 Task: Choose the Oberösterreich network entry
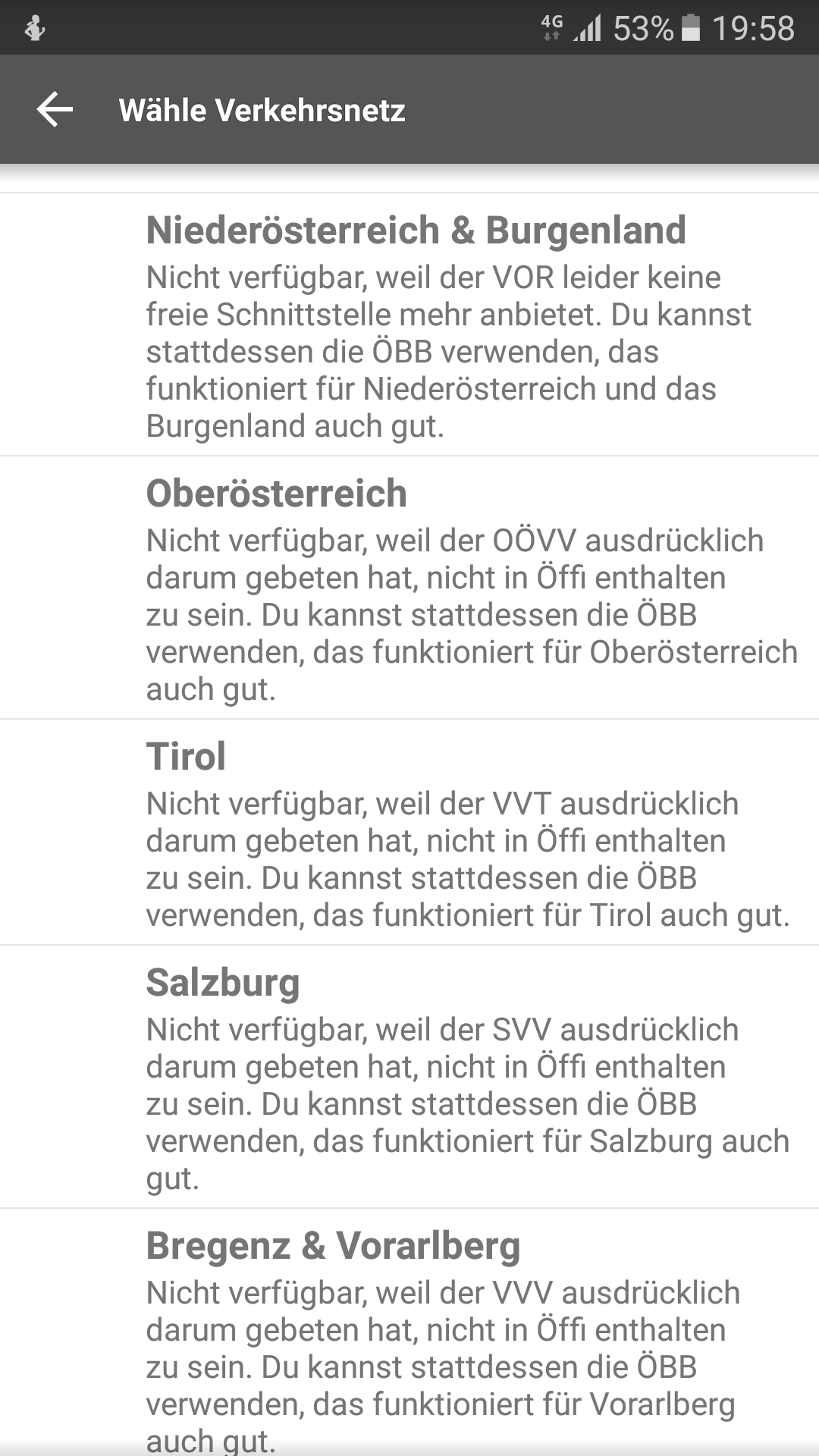click(409, 588)
